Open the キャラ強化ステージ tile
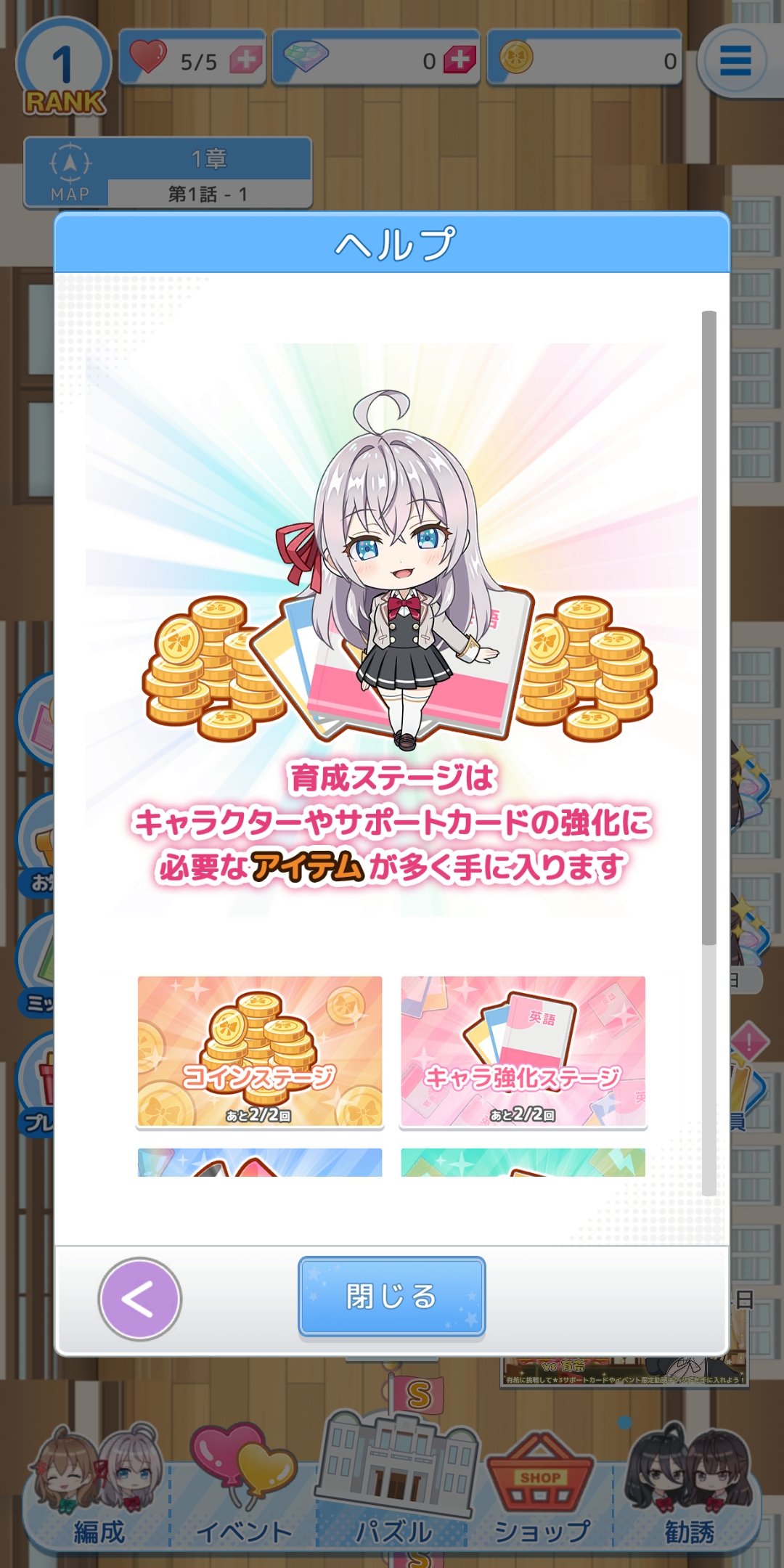Viewport: 784px width, 1568px height. pos(523,1052)
